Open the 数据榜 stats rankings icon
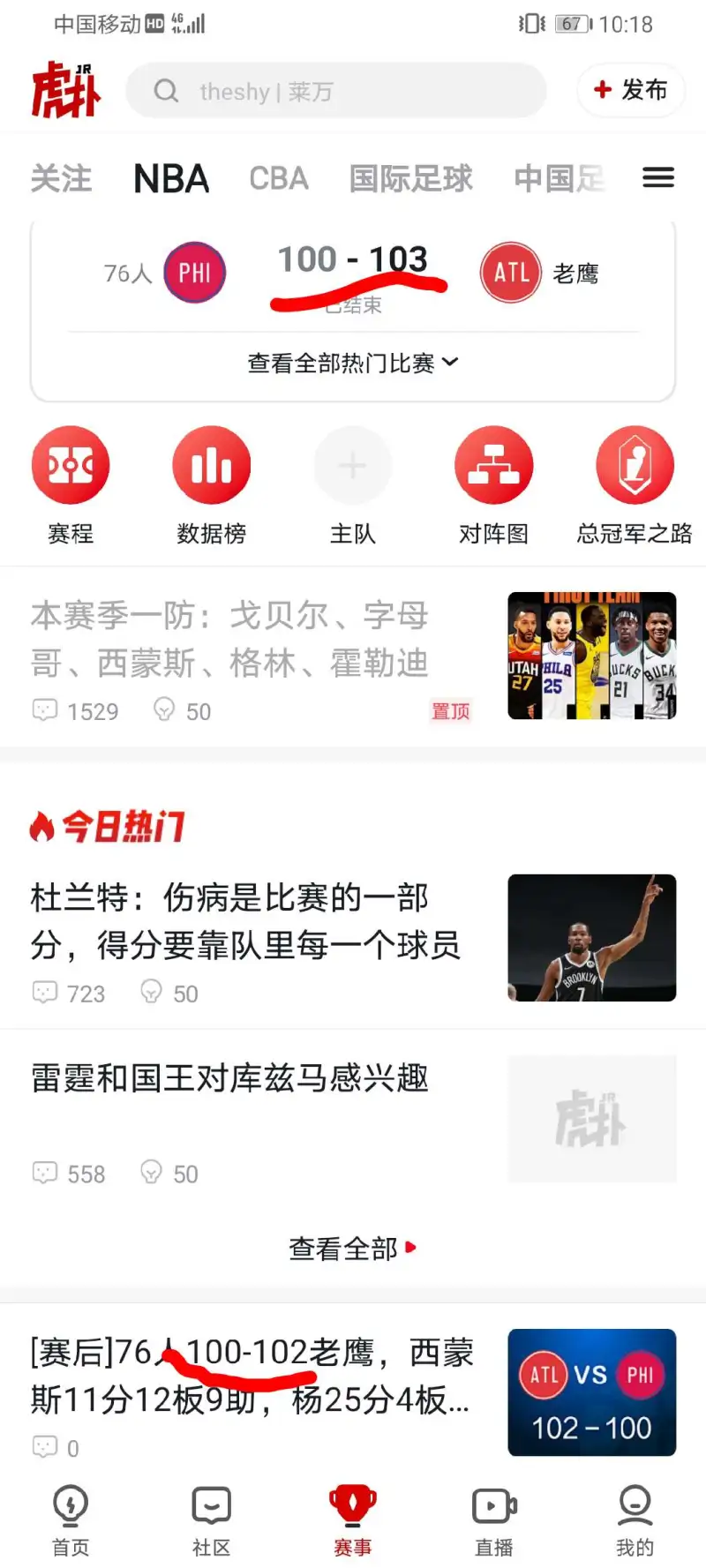Viewport: 706px width, 1568px height. (212, 465)
